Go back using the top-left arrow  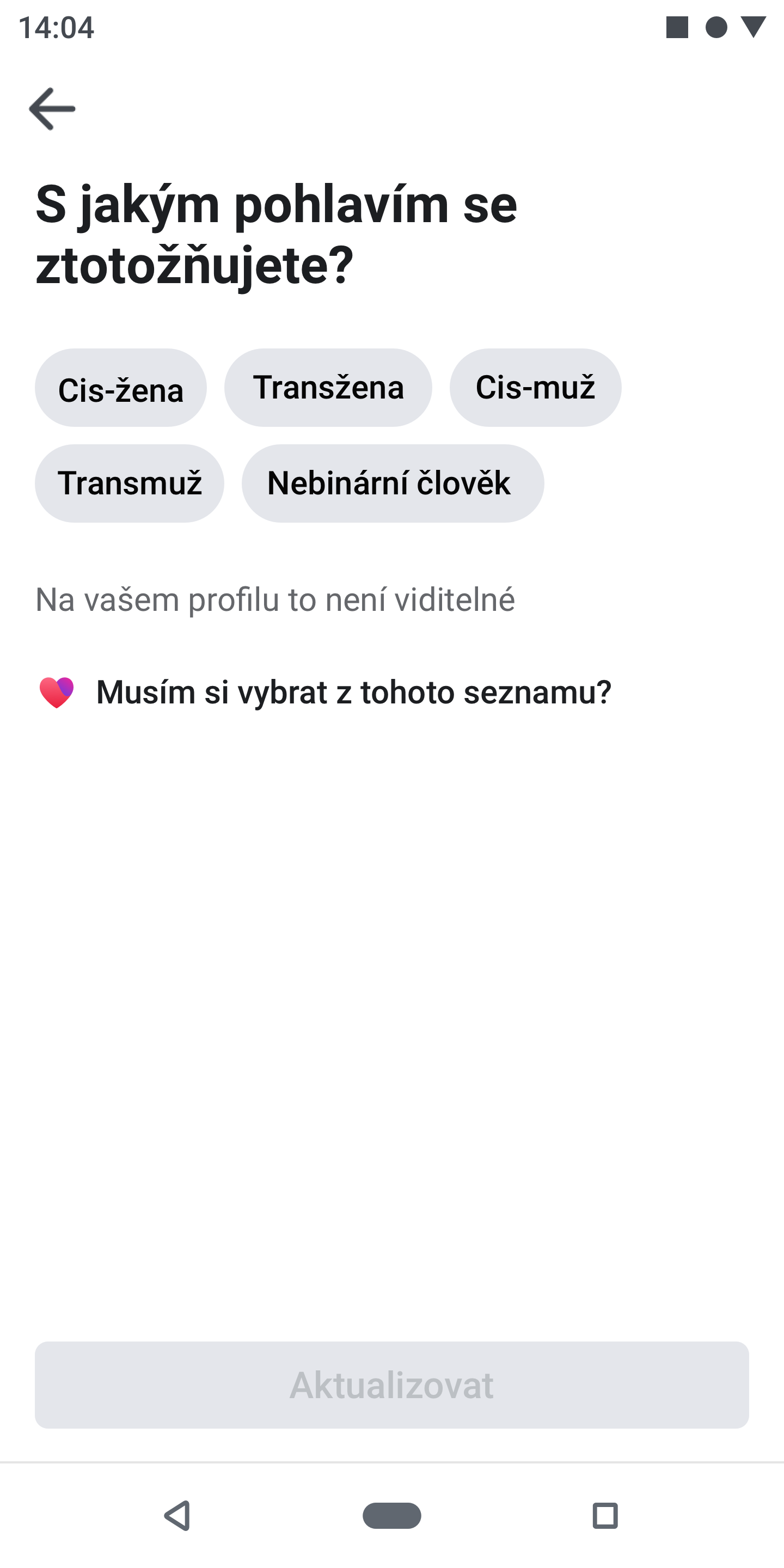click(x=52, y=109)
